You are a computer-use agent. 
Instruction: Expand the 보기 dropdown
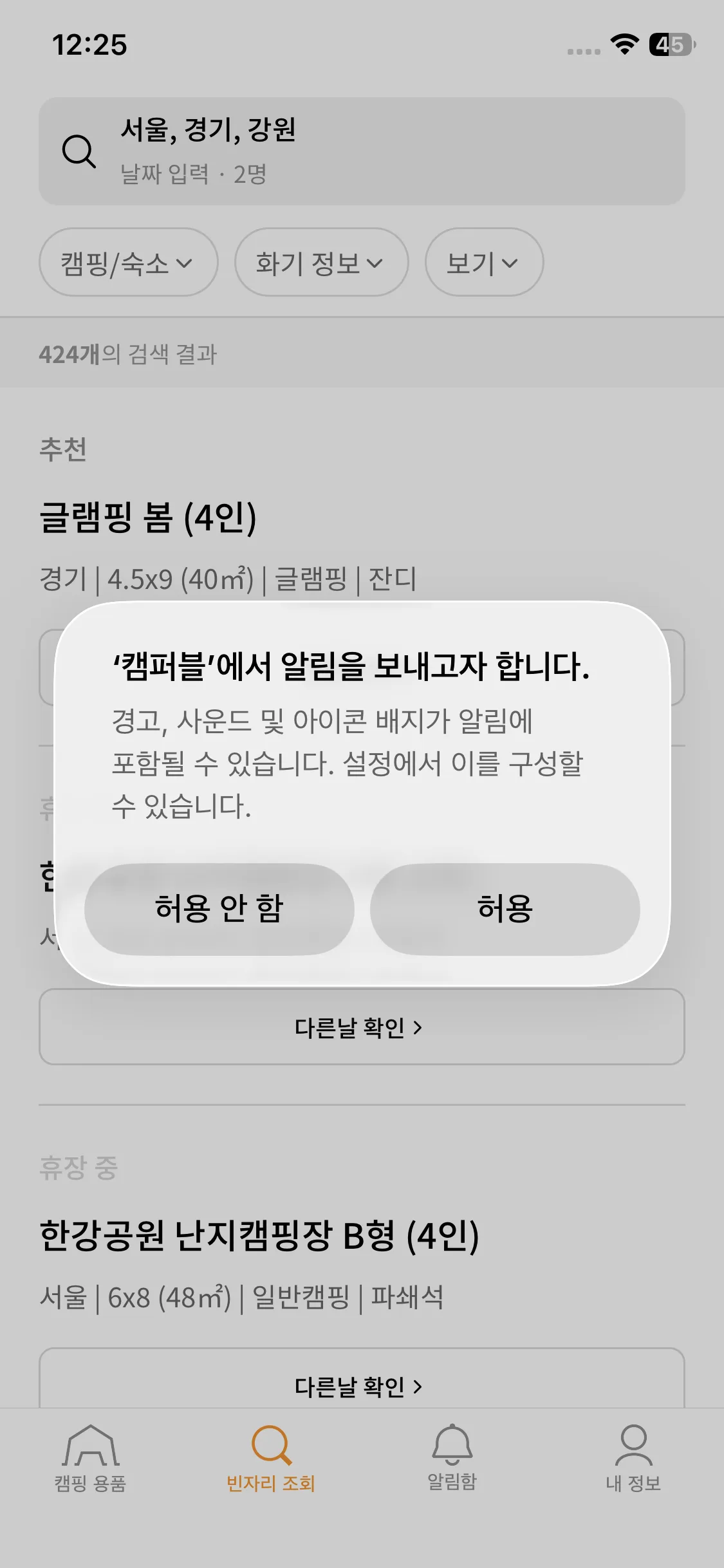tap(483, 263)
